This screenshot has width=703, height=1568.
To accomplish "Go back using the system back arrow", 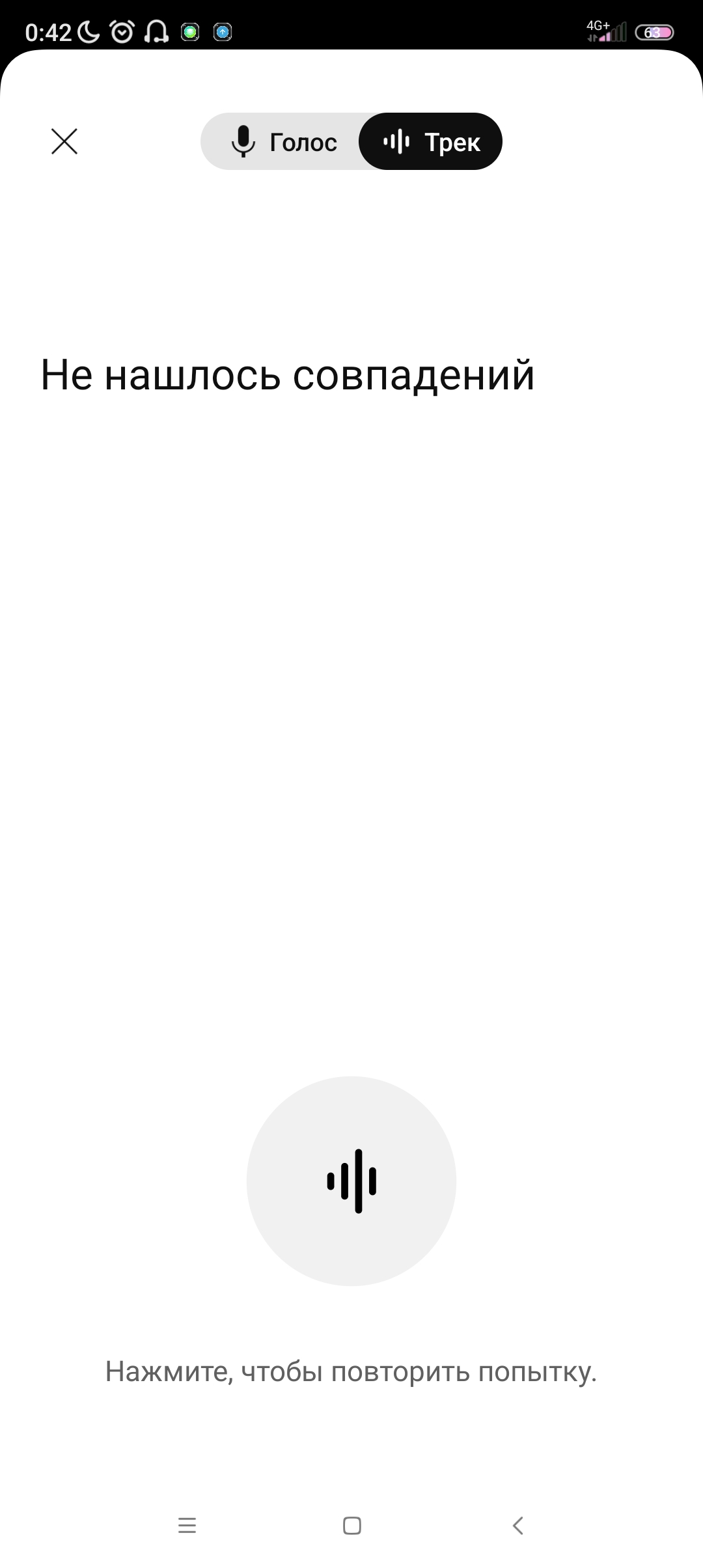I will [518, 1525].
